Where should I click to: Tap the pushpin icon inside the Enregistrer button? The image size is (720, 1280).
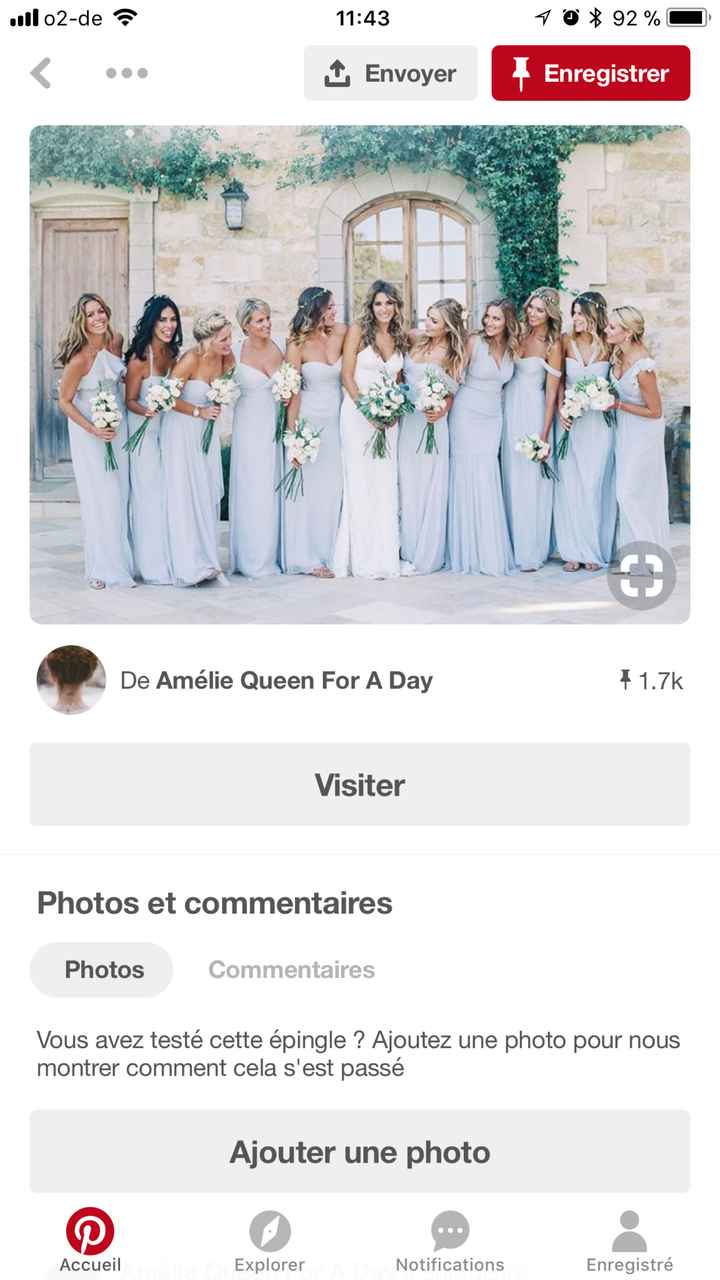coord(519,73)
